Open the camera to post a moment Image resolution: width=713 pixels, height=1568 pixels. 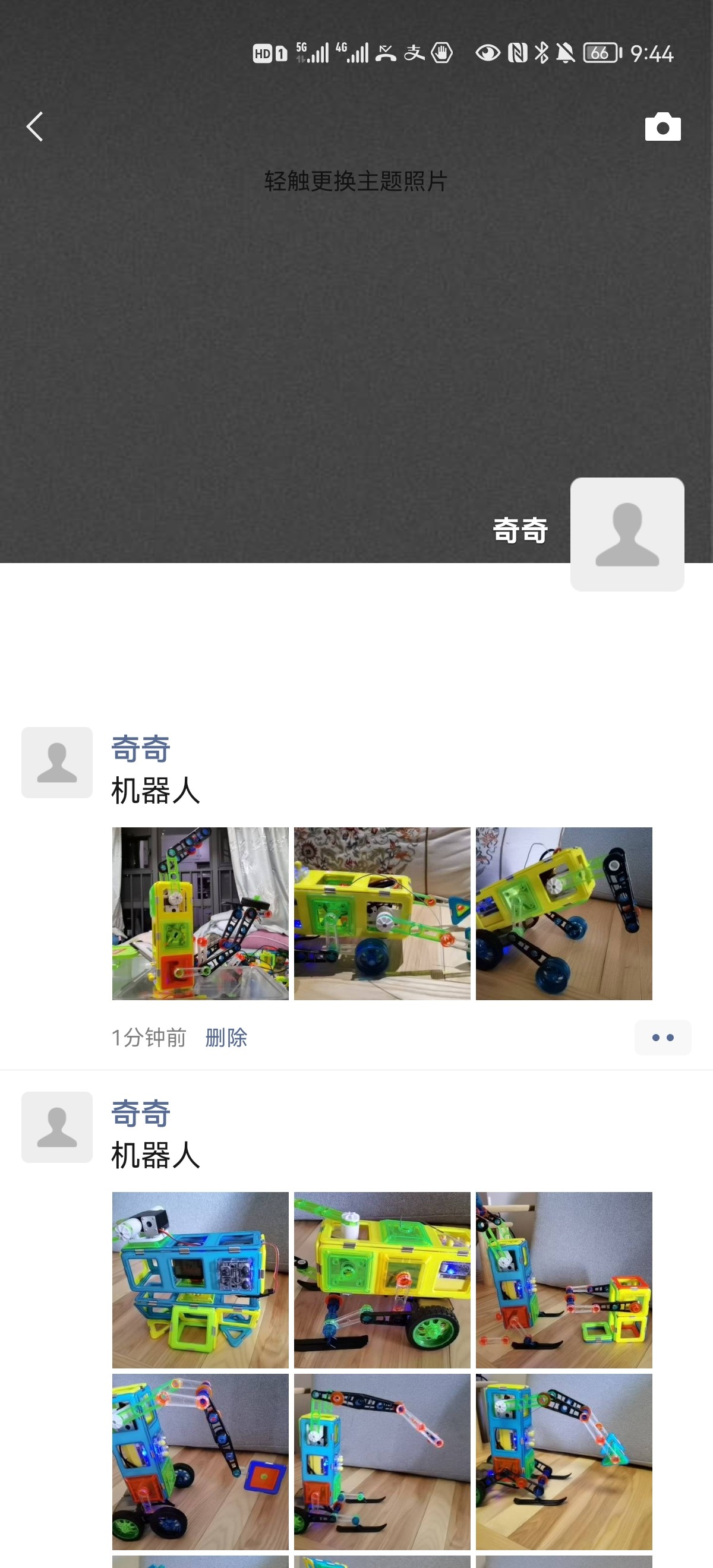pyautogui.click(x=662, y=127)
